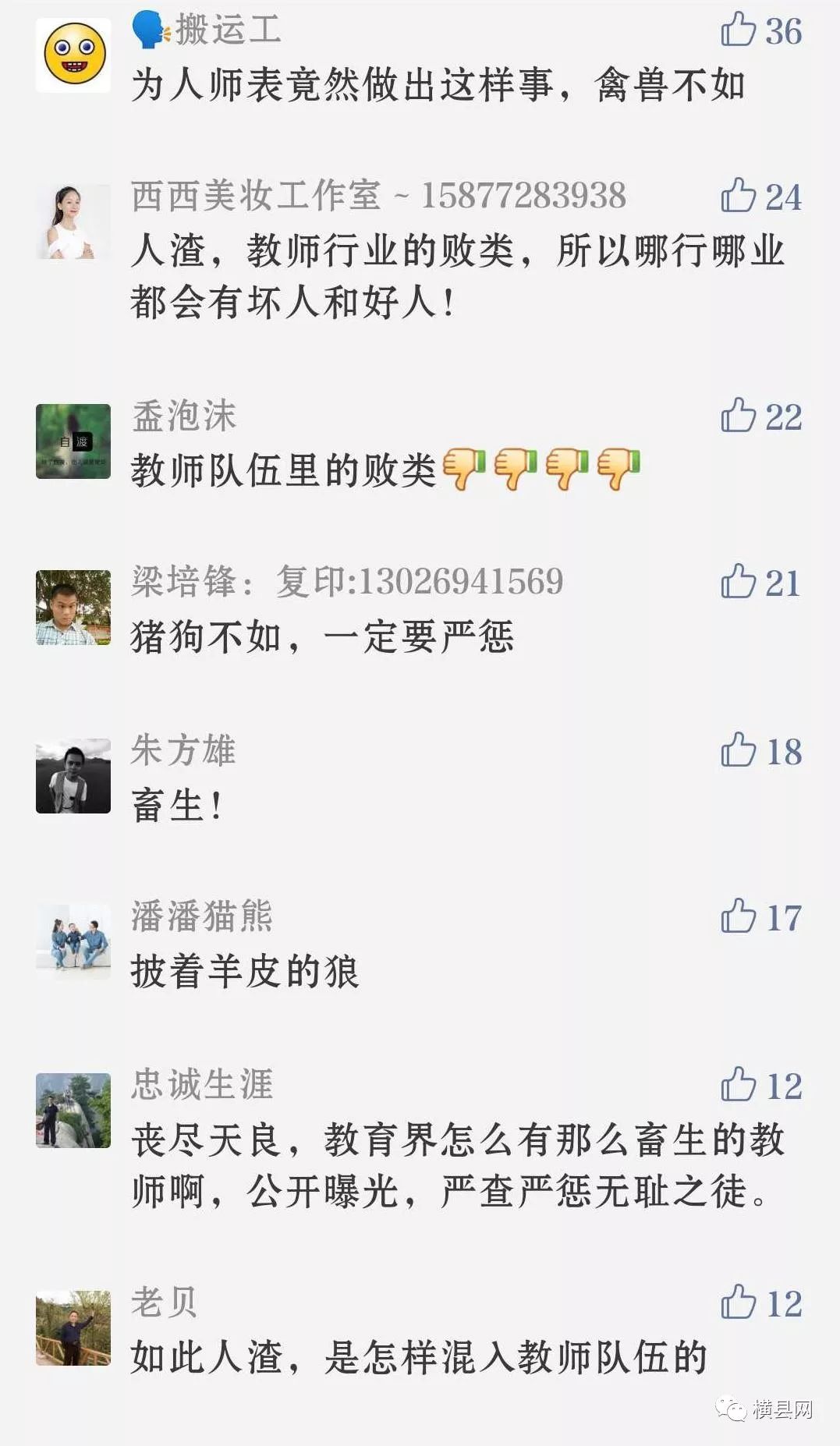The height and width of the screenshot is (1446, 840).
Task: Like the comment from 盃泡沫
Action: 738,416
